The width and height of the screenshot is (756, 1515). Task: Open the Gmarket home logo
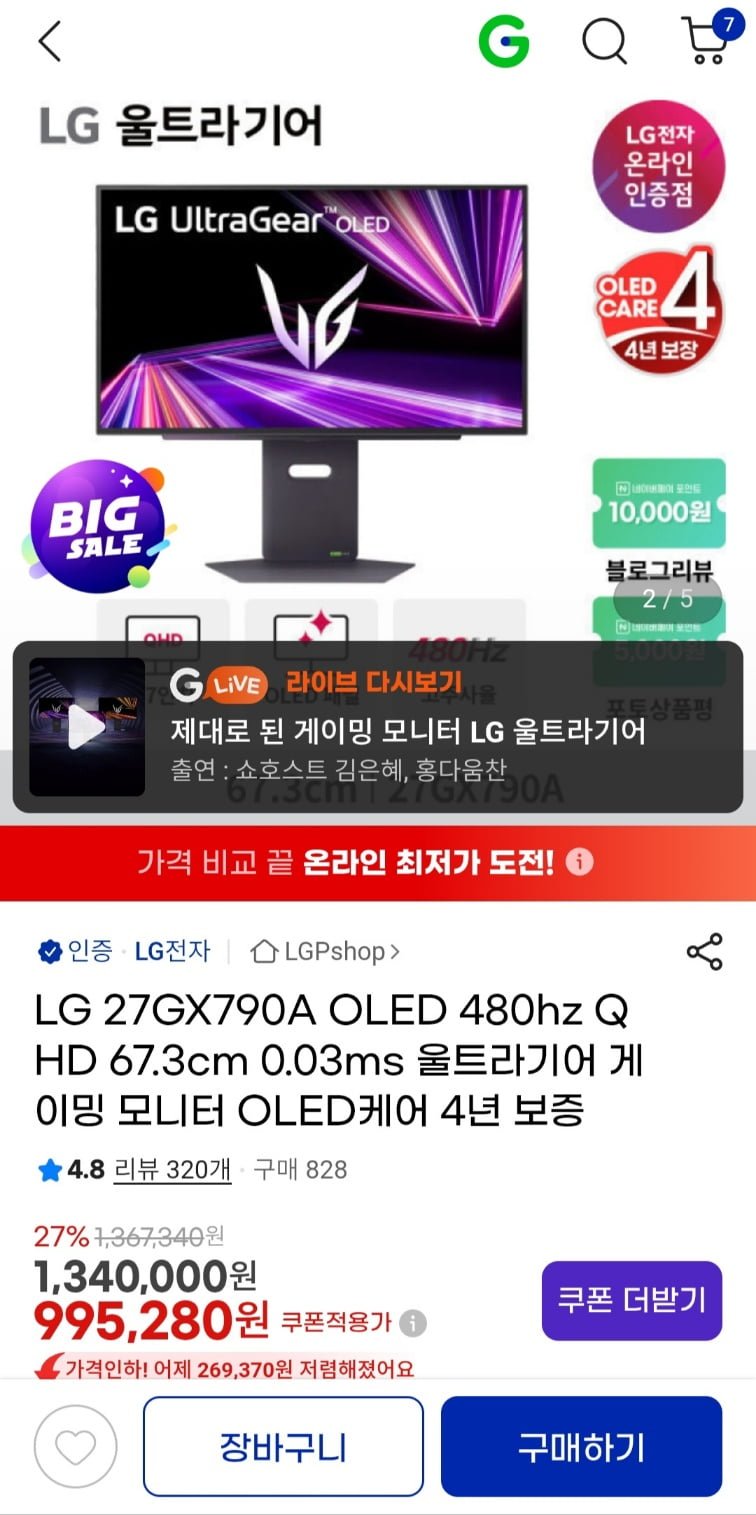(503, 42)
